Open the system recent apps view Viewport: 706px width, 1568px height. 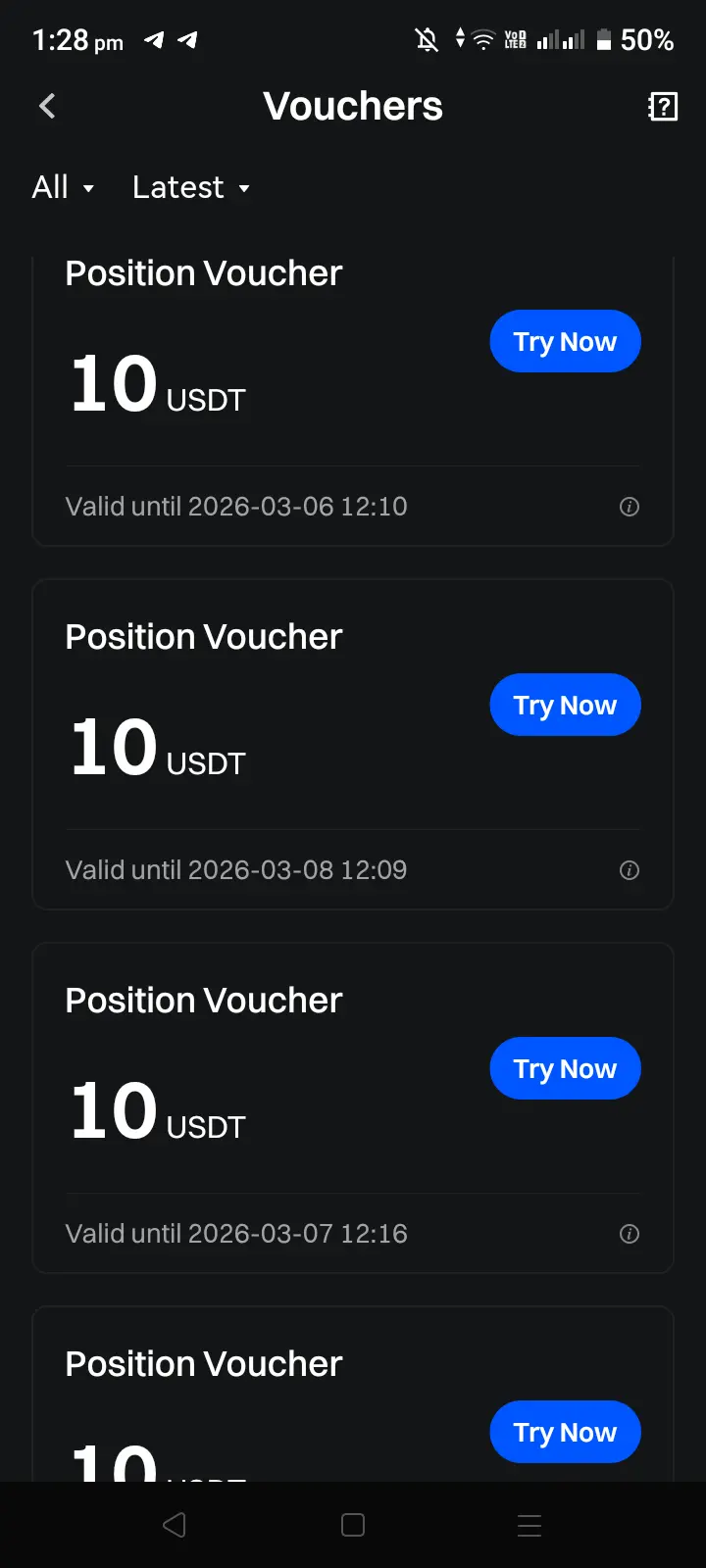(x=529, y=1525)
